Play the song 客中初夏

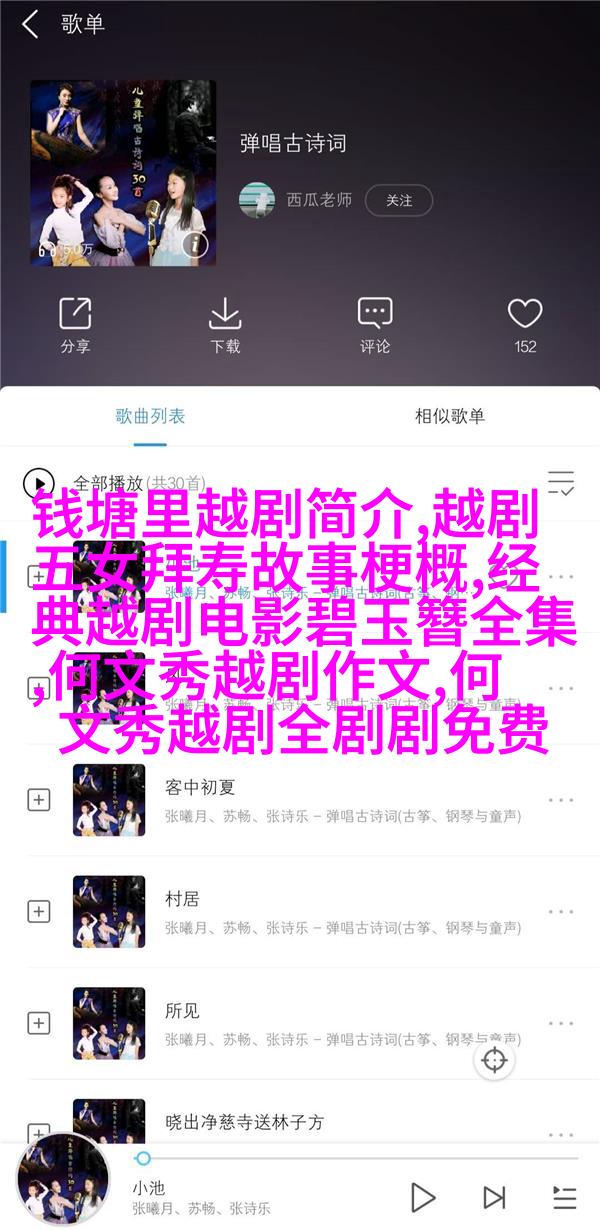pyautogui.click(x=300, y=799)
